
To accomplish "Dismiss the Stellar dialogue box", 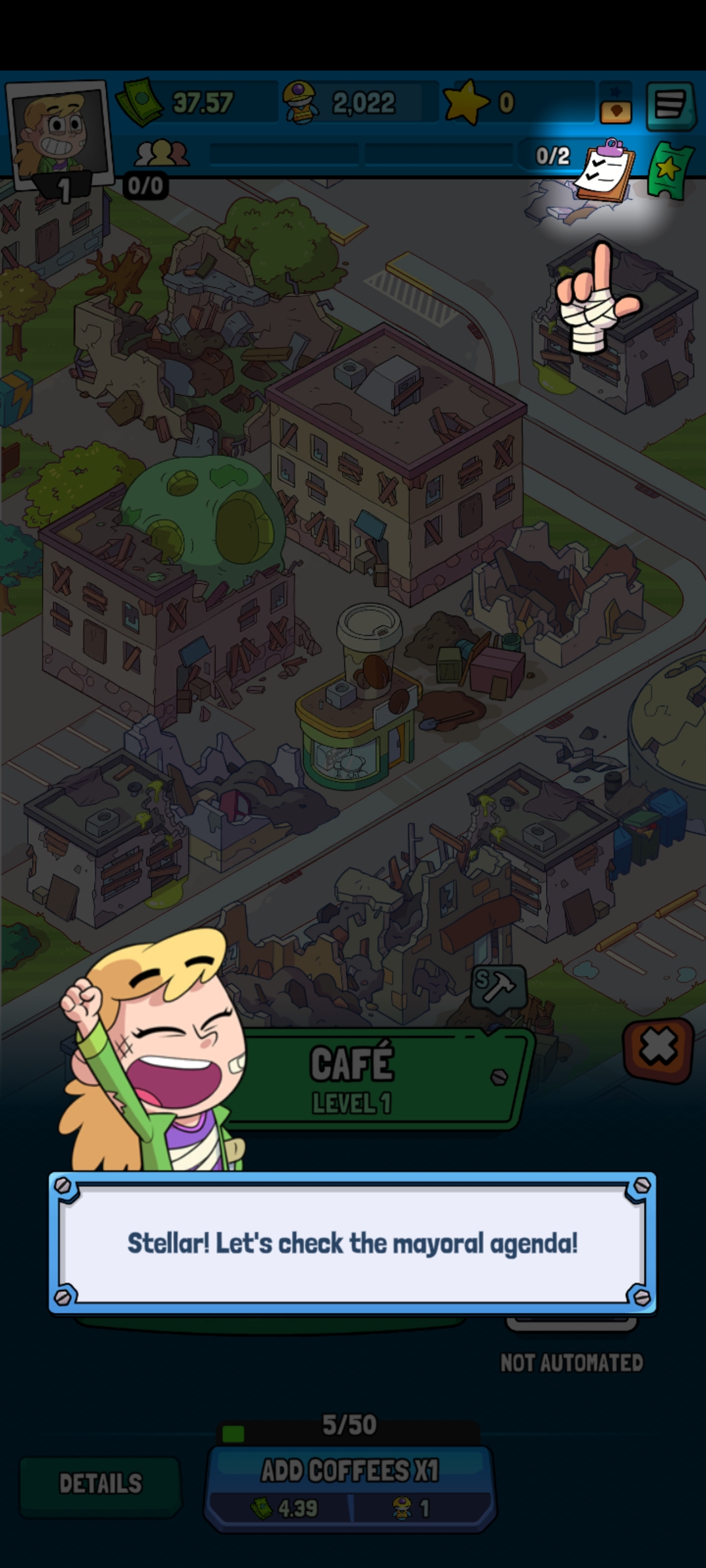I will [x=352, y=1240].
